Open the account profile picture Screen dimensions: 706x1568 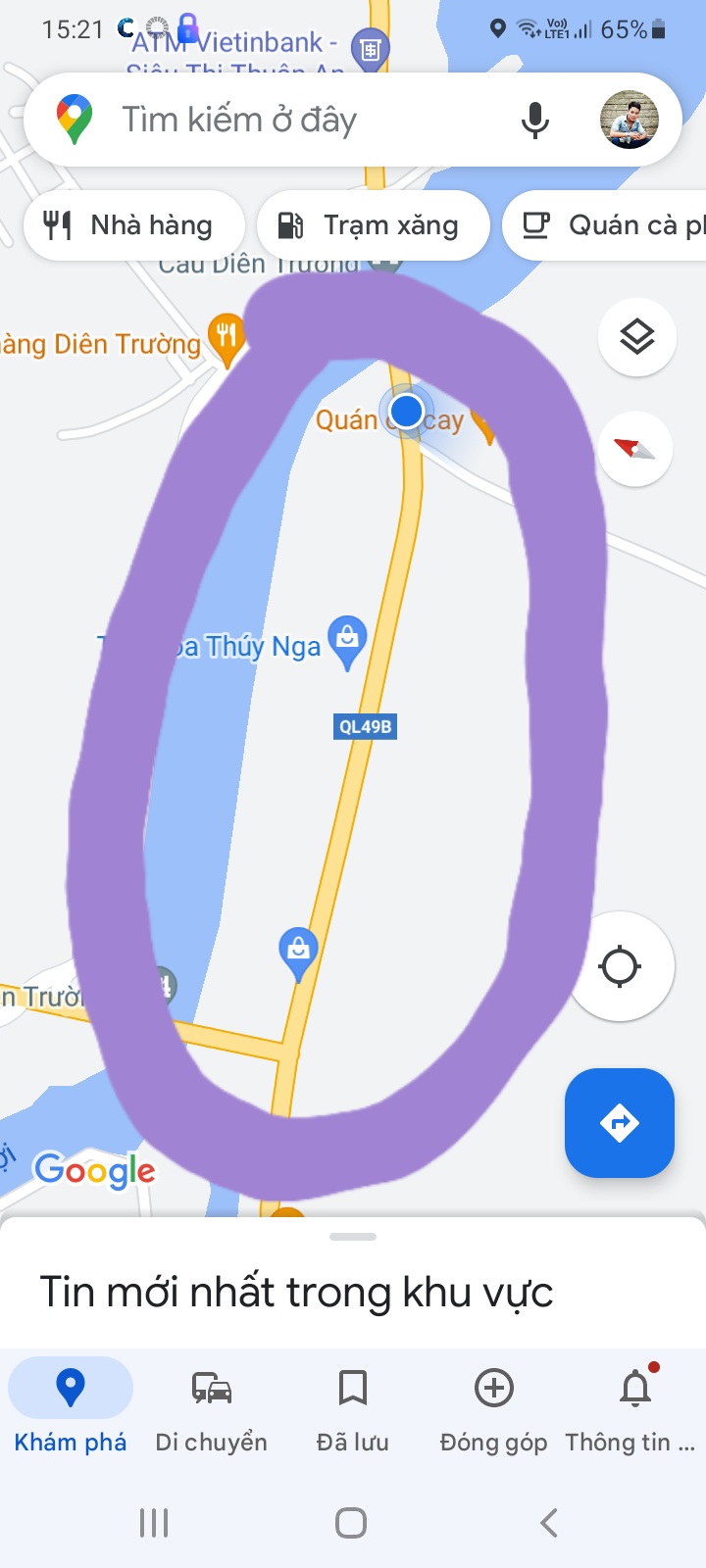pyautogui.click(x=629, y=120)
